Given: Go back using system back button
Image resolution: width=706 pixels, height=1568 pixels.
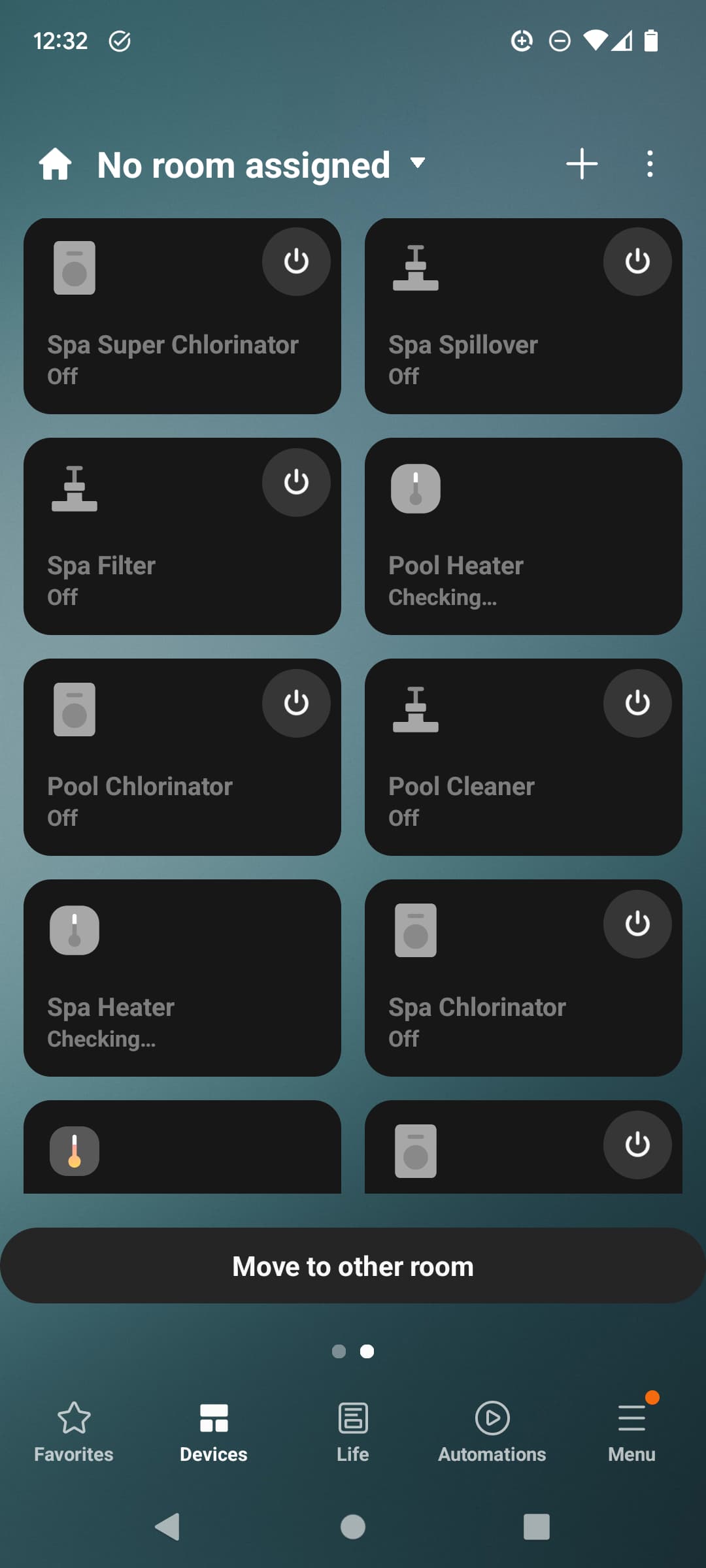Looking at the screenshot, I should [167, 1527].
